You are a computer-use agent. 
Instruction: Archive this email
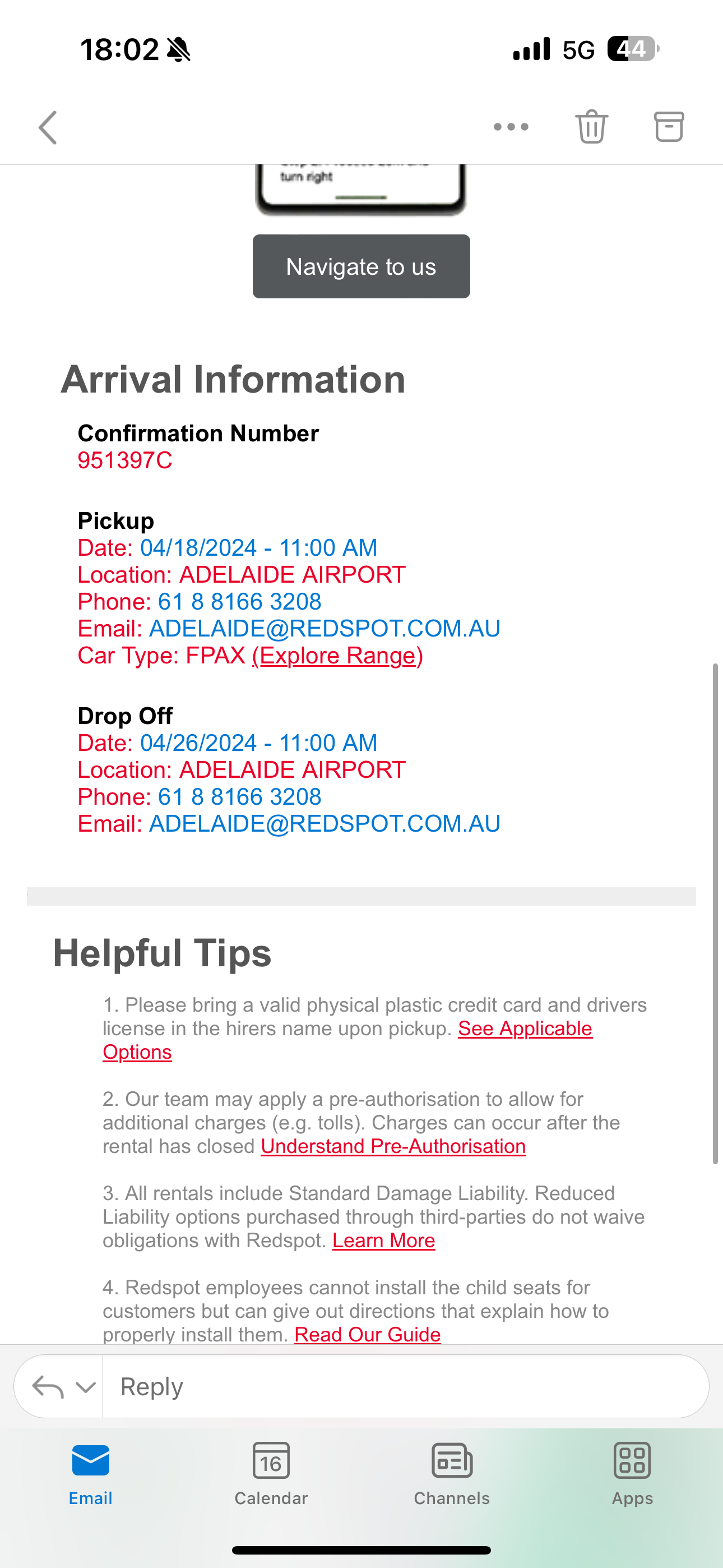(669, 127)
